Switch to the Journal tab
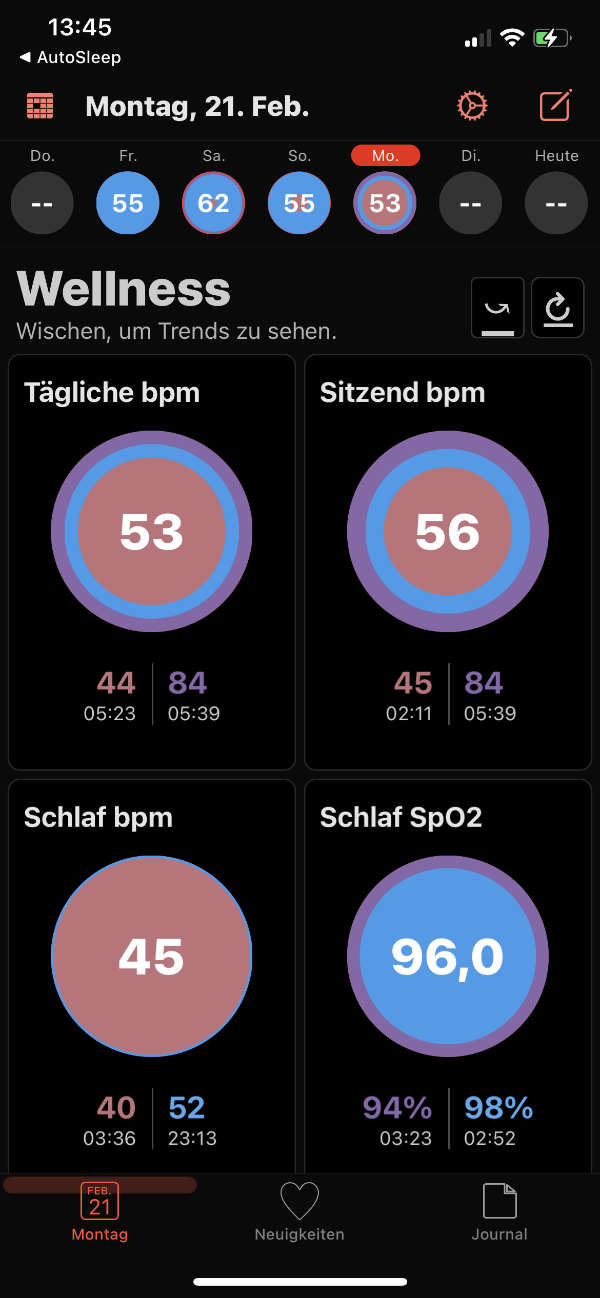 499,1211
